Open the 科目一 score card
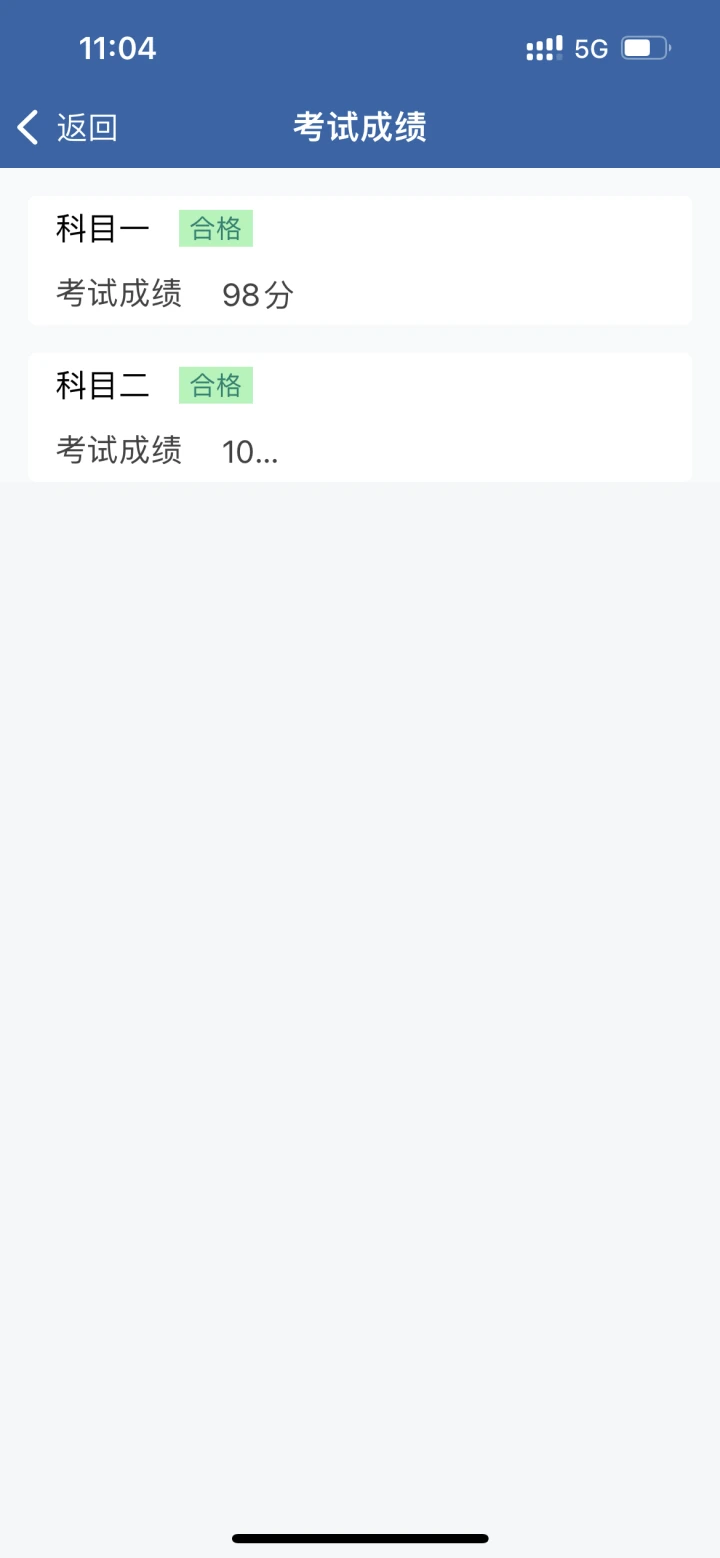Image resolution: width=720 pixels, height=1558 pixels. tap(360, 261)
